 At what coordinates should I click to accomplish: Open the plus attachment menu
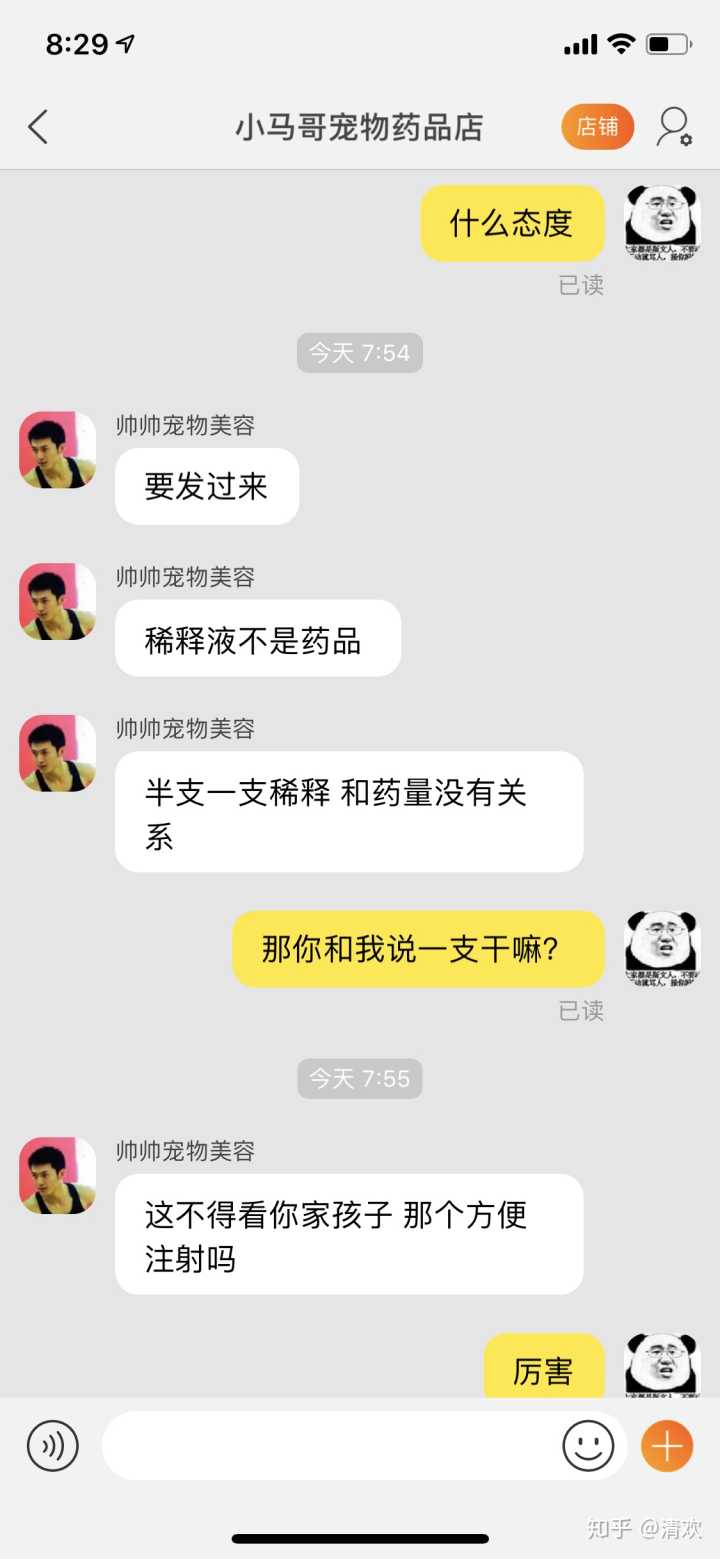pos(666,1445)
